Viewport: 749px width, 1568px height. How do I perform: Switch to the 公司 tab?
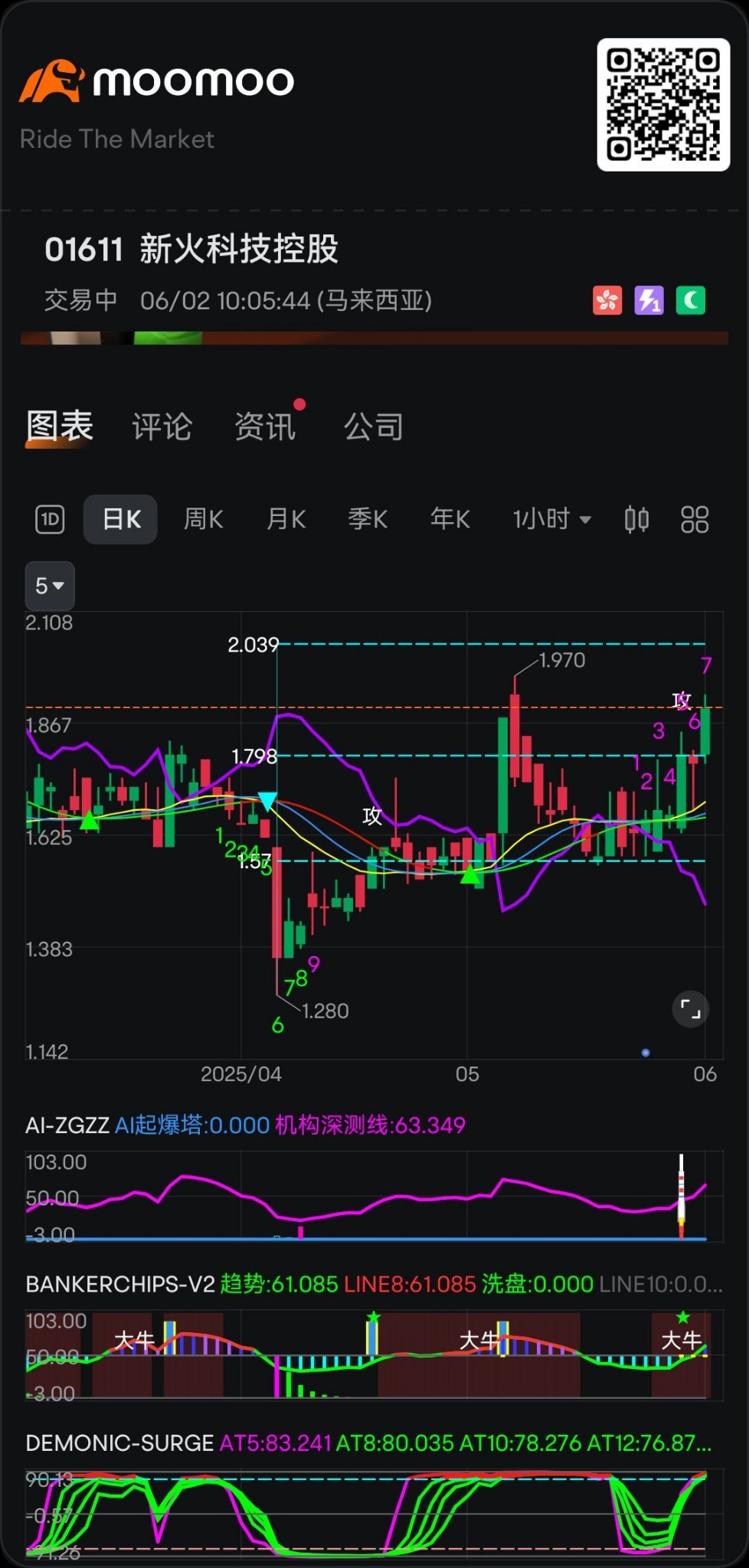point(374,426)
